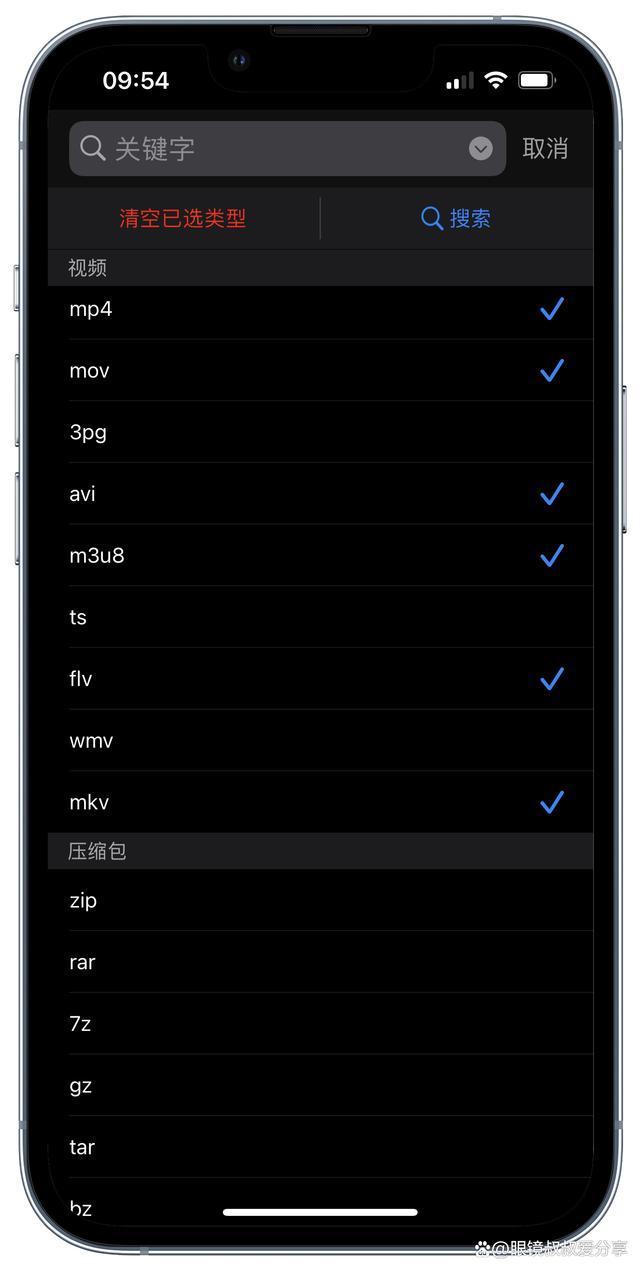Select the 3pg video type
This screenshot has height=1271, width=640.
click(x=320, y=433)
